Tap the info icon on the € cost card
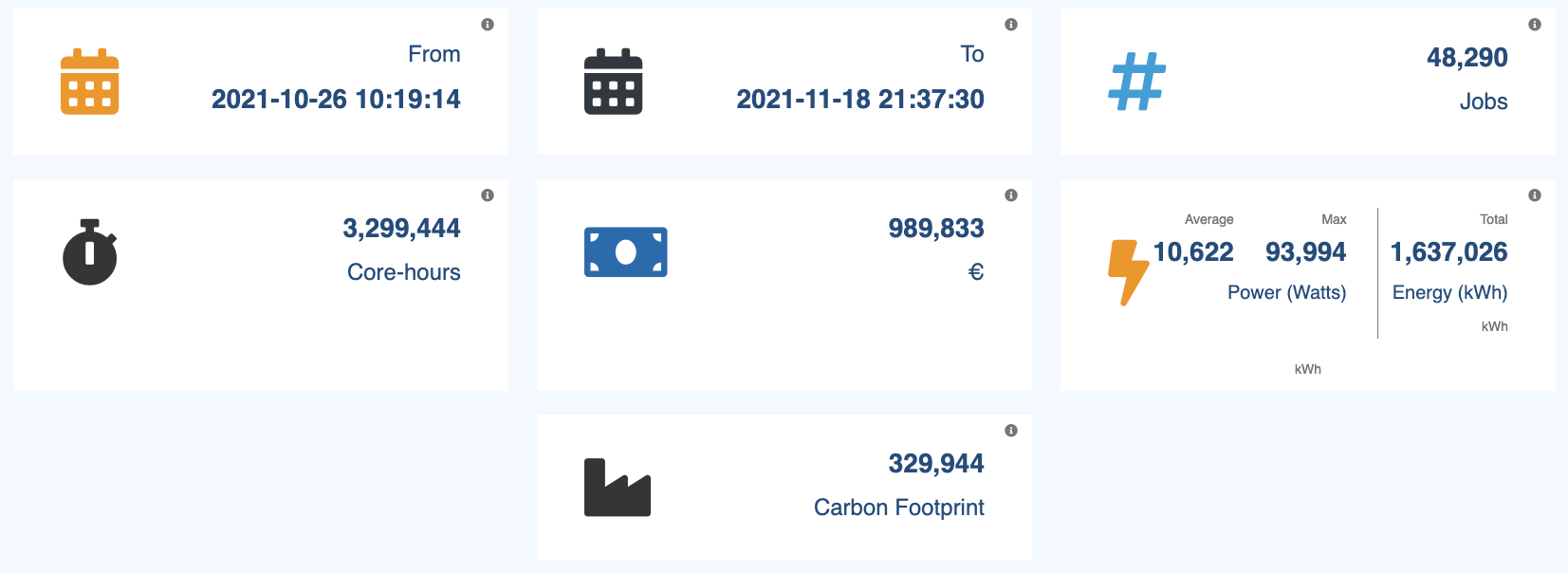Screen dimensions: 1568x573 pos(1011,195)
